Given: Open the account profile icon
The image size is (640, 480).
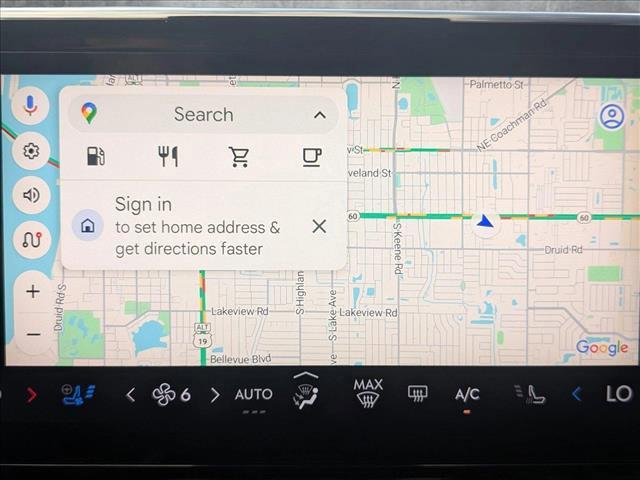Looking at the screenshot, I should (x=611, y=117).
